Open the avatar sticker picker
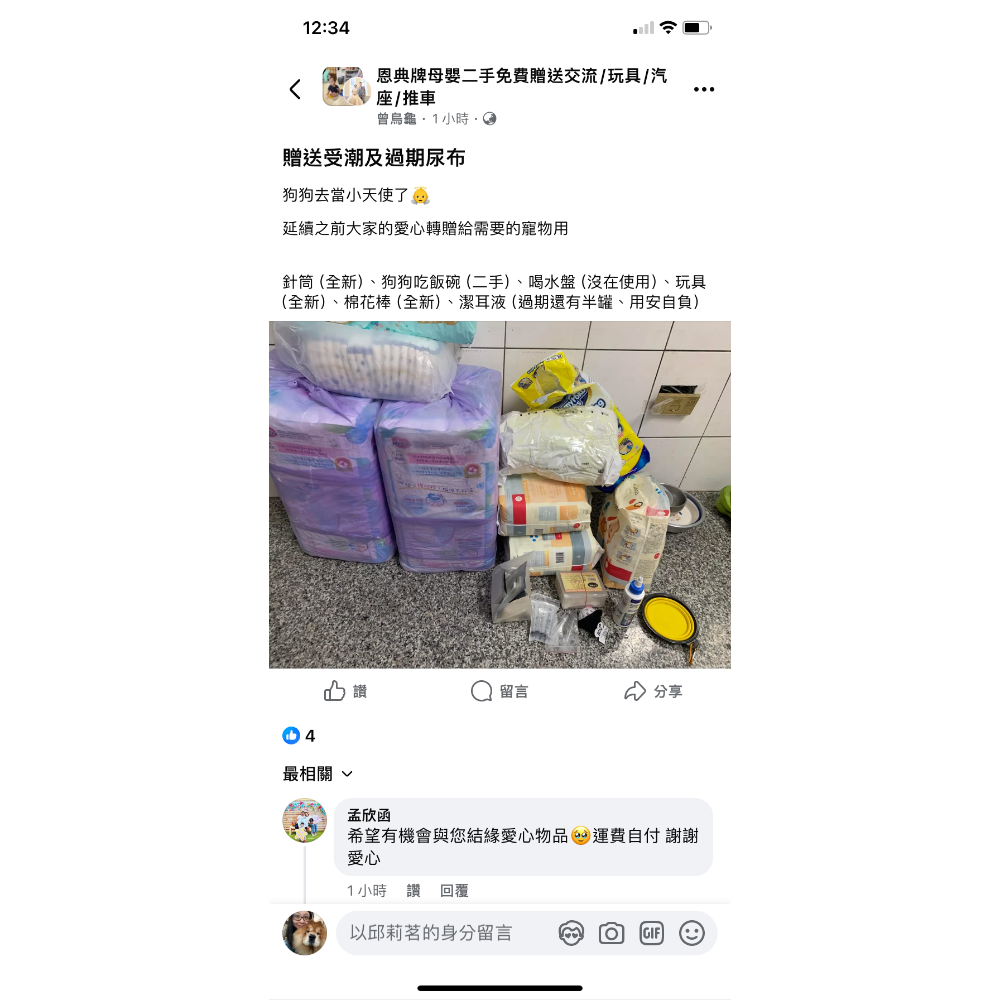Screen dimensions: 1000x1000 pyautogui.click(x=571, y=933)
